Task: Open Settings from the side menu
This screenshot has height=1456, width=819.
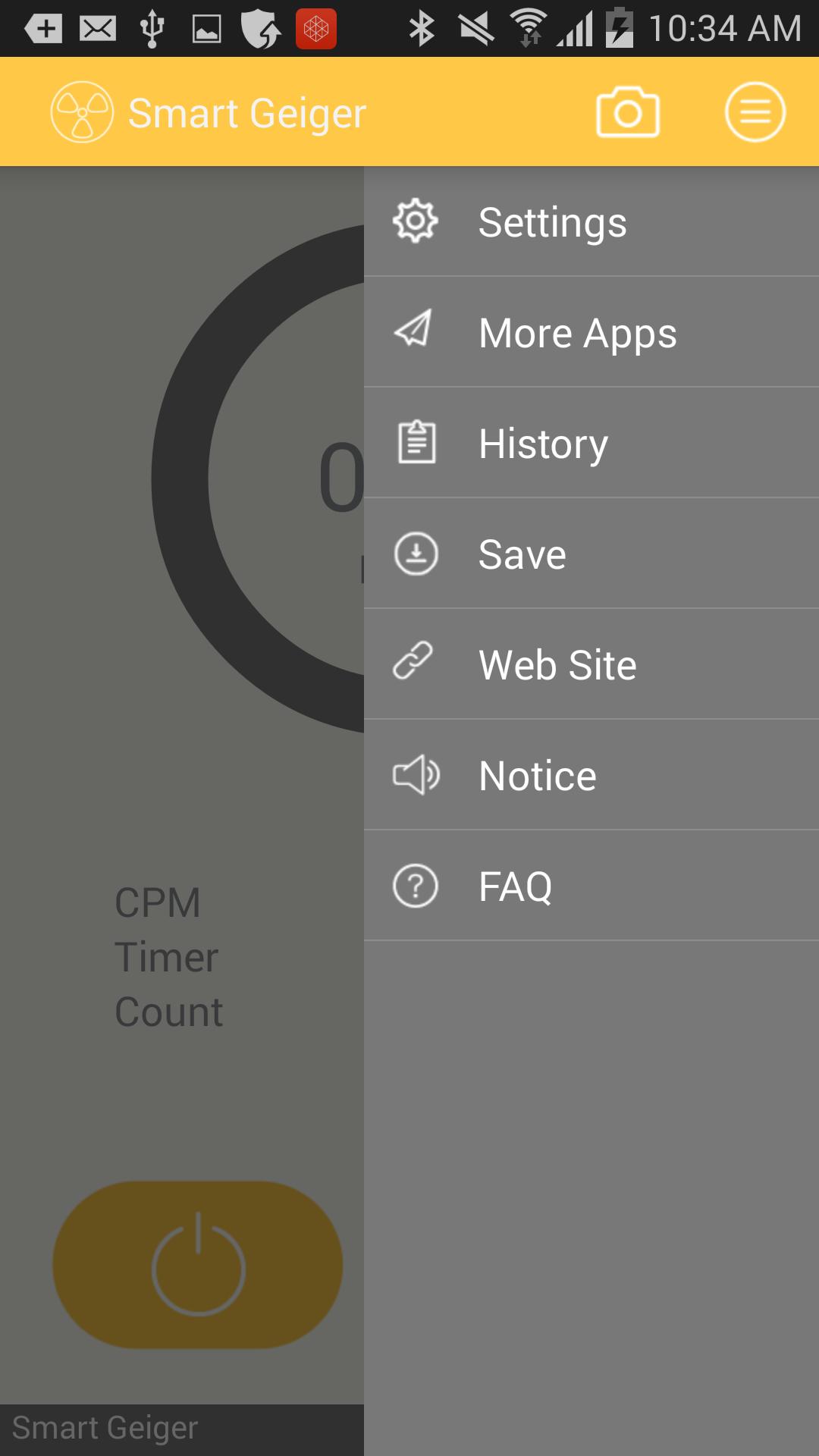Action: pos(591,222)
